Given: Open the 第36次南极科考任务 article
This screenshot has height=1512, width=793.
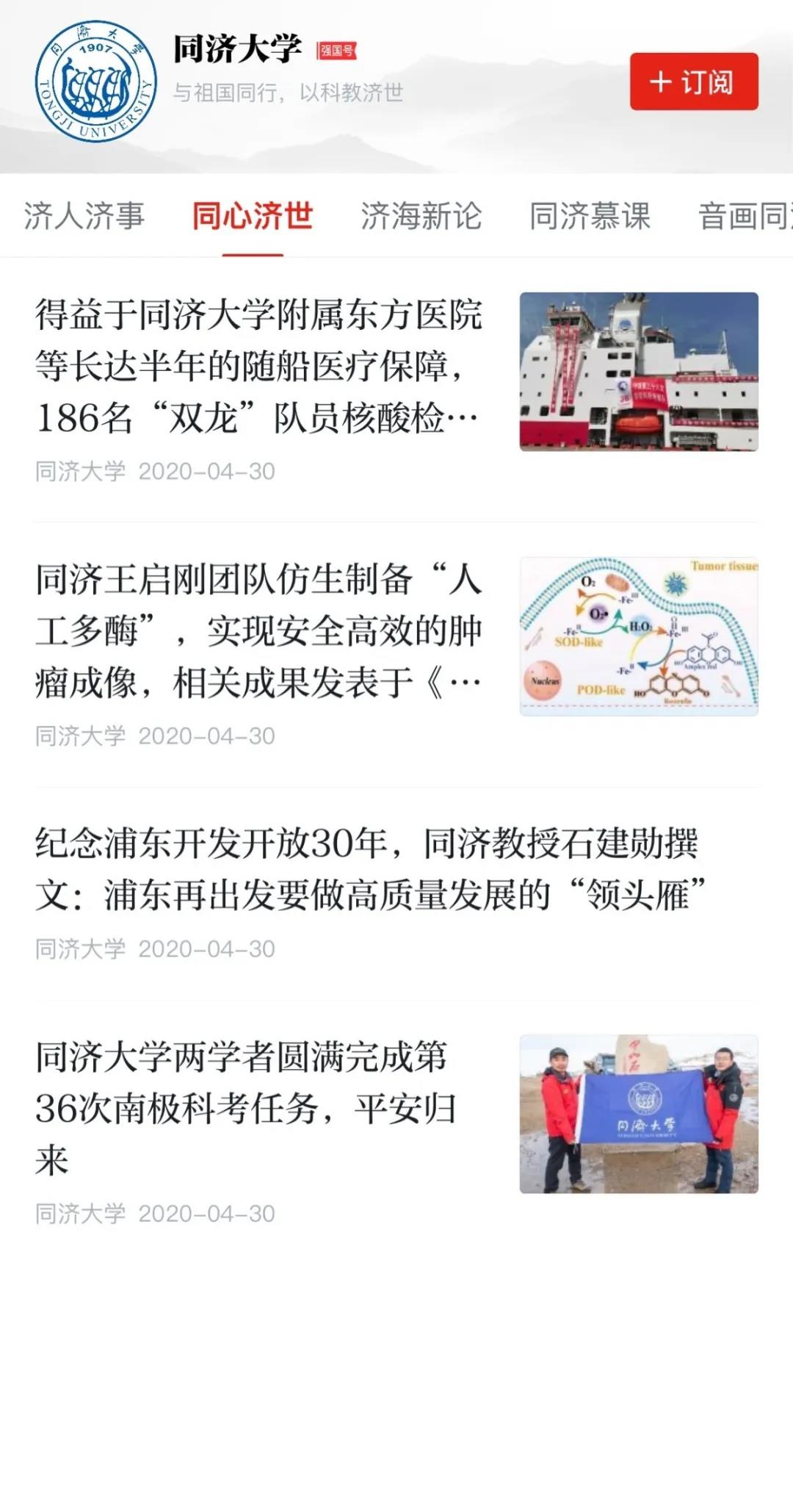Looking at the screenshot, I should tap(246, 1108).
